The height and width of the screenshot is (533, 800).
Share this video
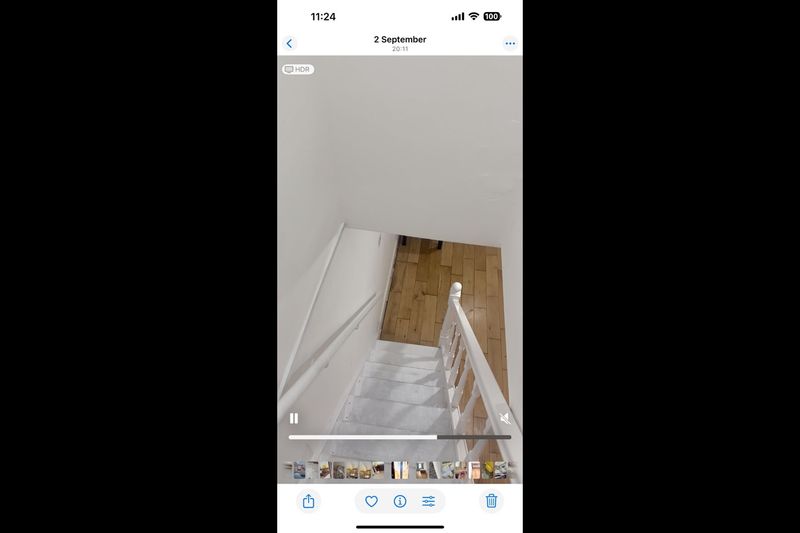click(x=308, y=501)
